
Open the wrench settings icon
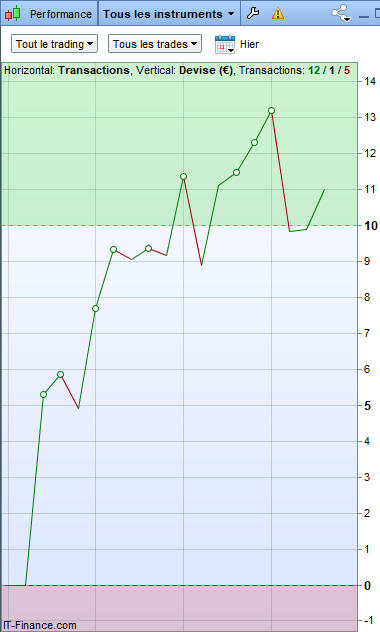point(253,13)
